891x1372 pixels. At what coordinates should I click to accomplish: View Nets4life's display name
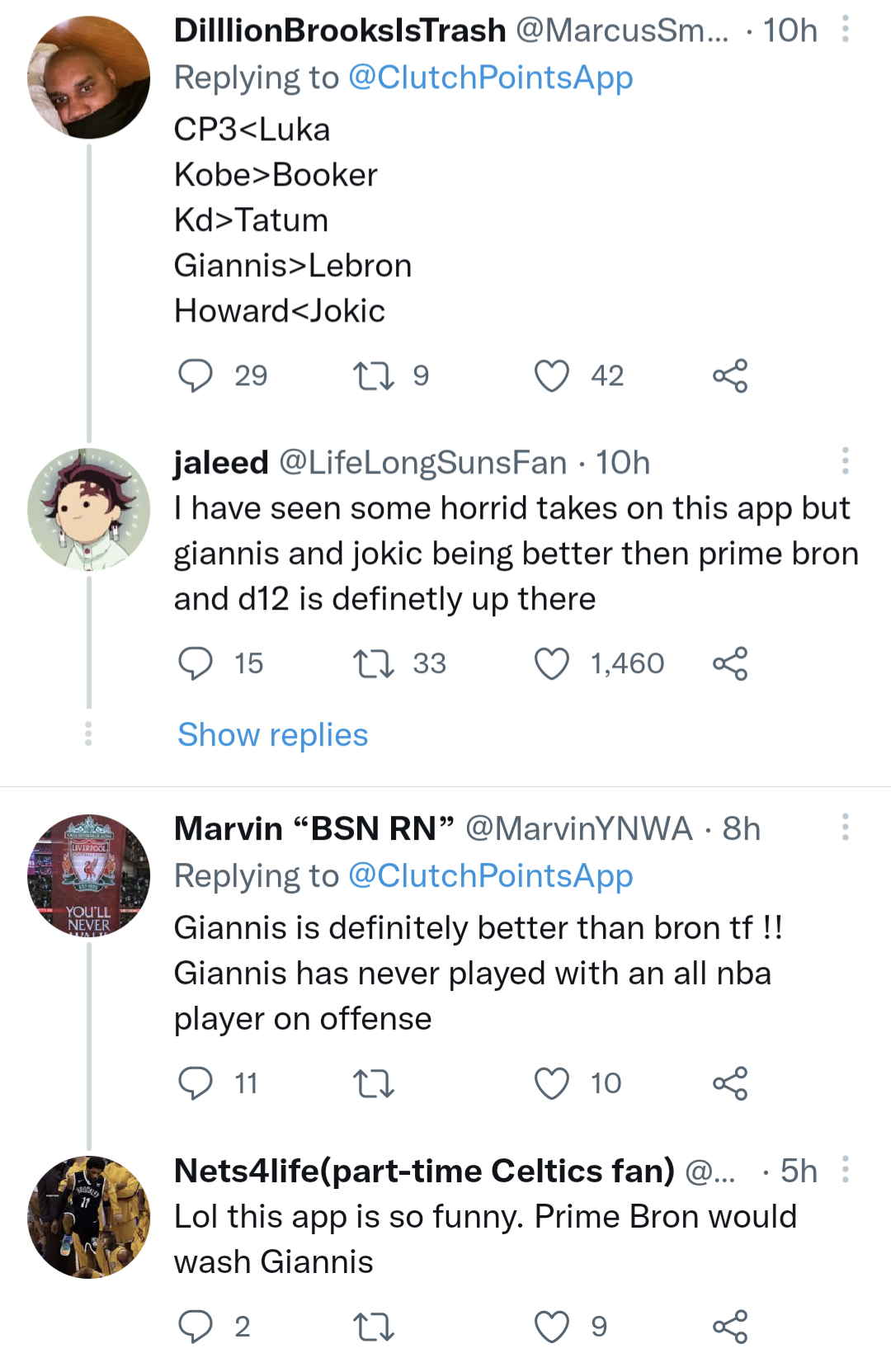pyautogui.click(x=421, y=1171)
